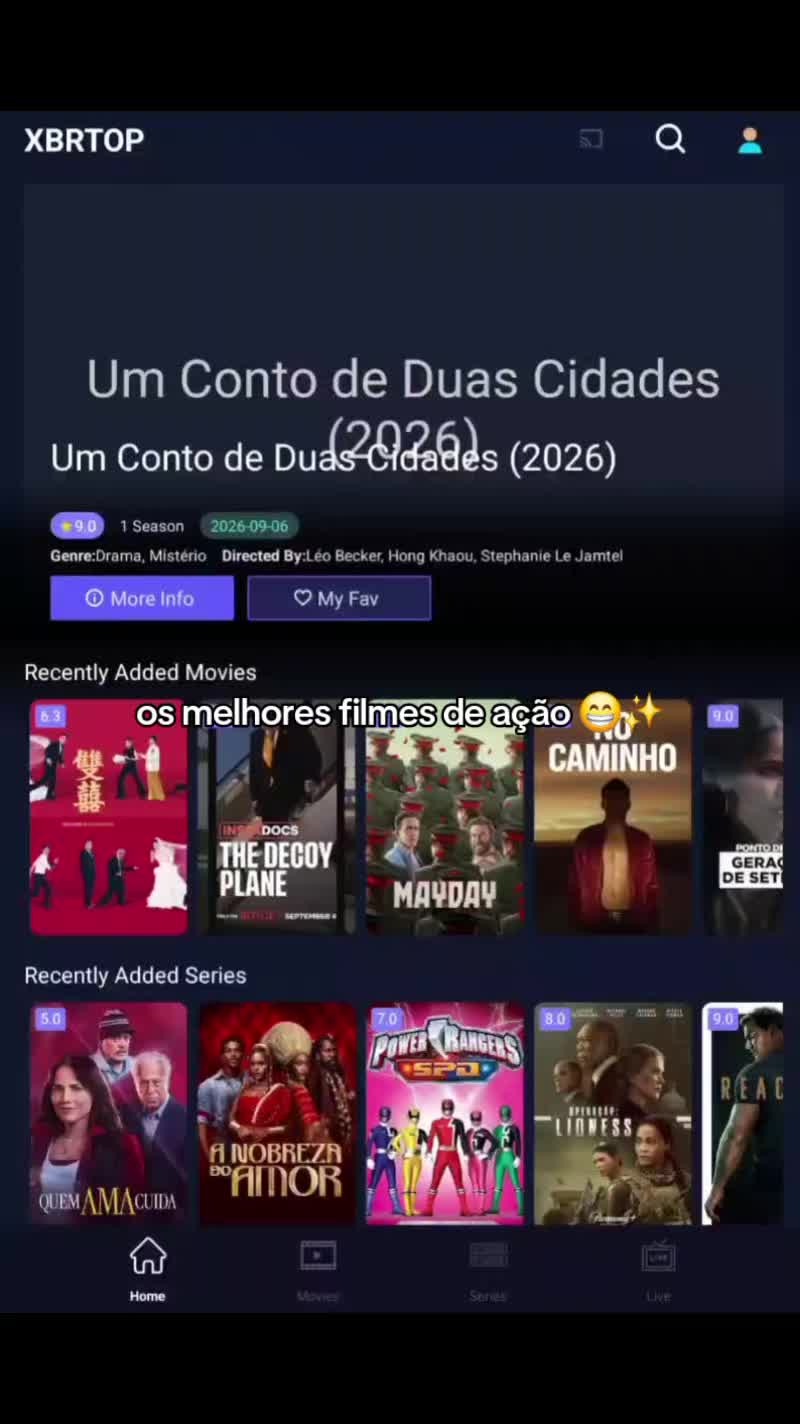Switch to the Series tab

pyautogui.click(x=488, y=1270)
